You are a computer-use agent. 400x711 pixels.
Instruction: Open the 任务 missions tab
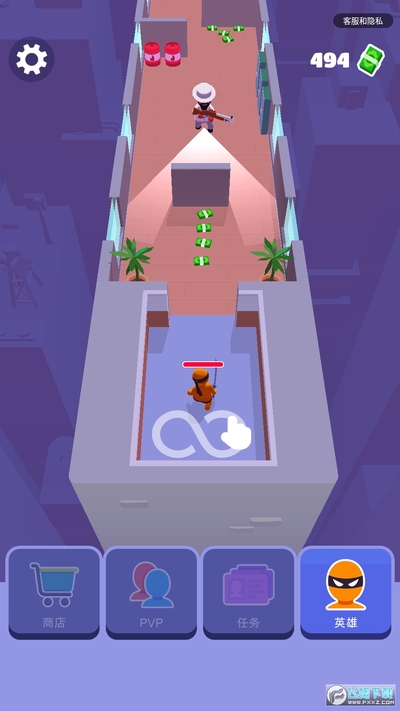[248, 593]
